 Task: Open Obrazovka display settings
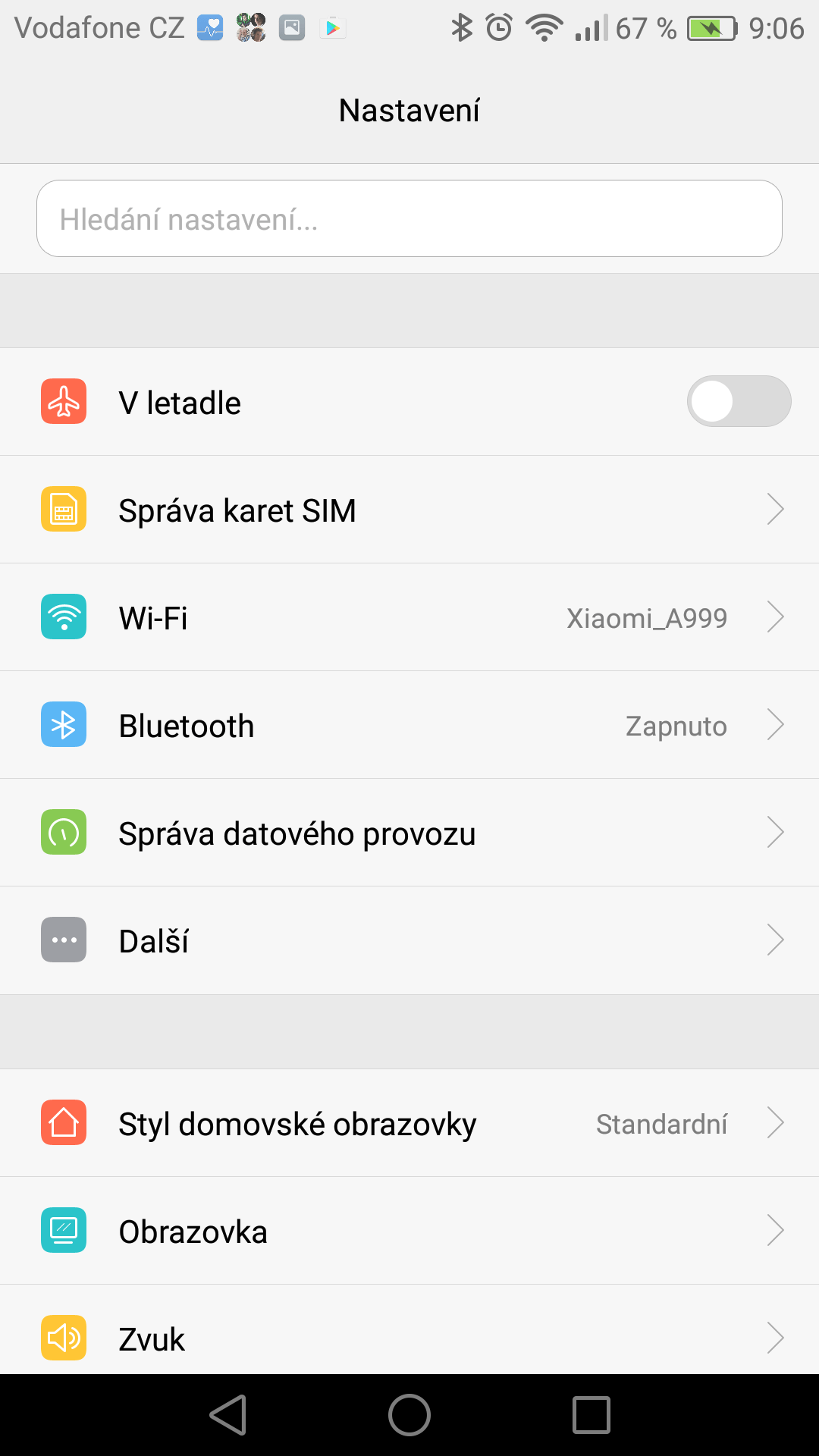pos(409,1231)
